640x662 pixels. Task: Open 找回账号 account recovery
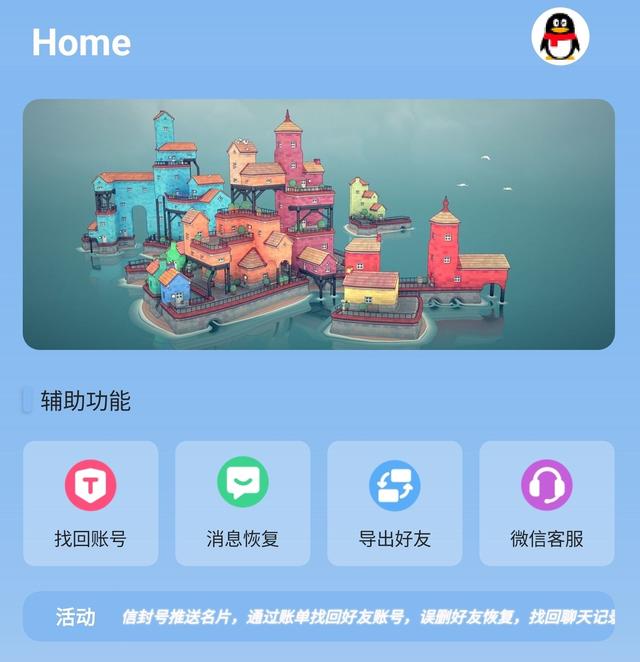[x=91, y=503]
